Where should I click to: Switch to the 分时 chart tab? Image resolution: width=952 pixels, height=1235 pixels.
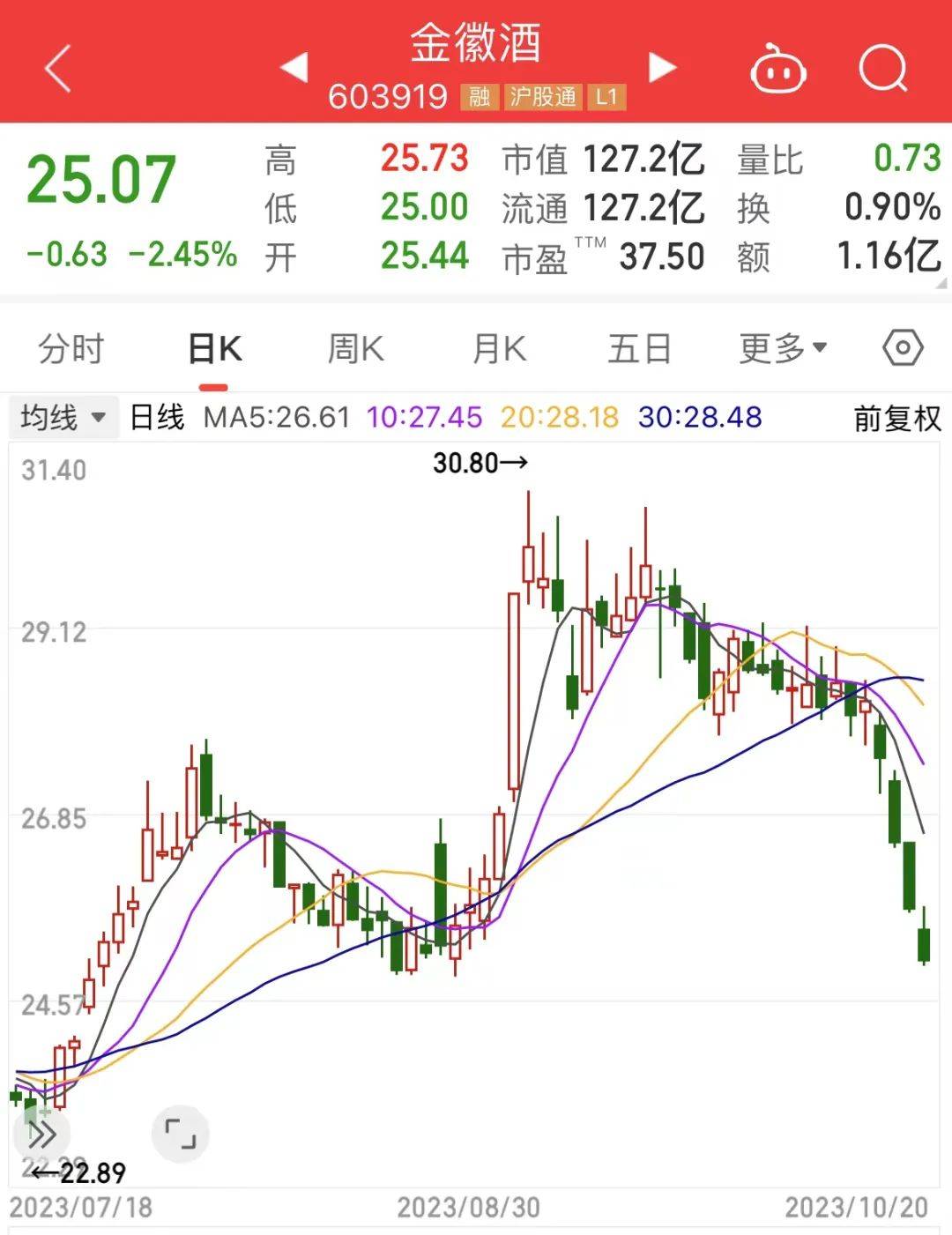[x=71, y=349]
